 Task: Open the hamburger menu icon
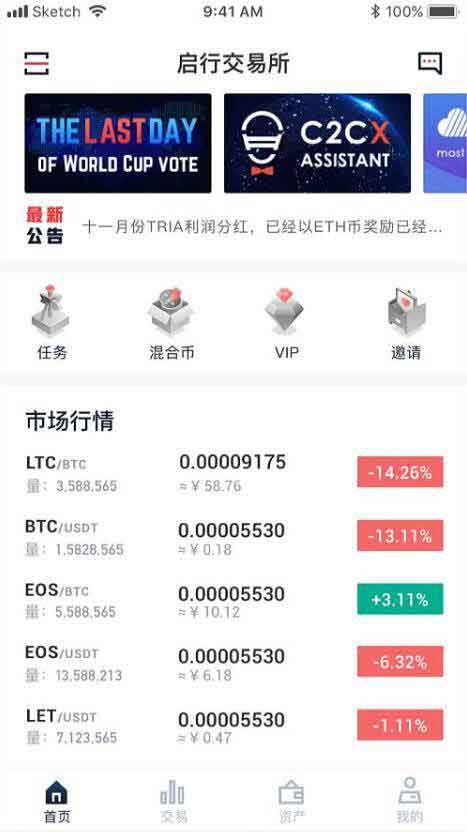(37, 64)
